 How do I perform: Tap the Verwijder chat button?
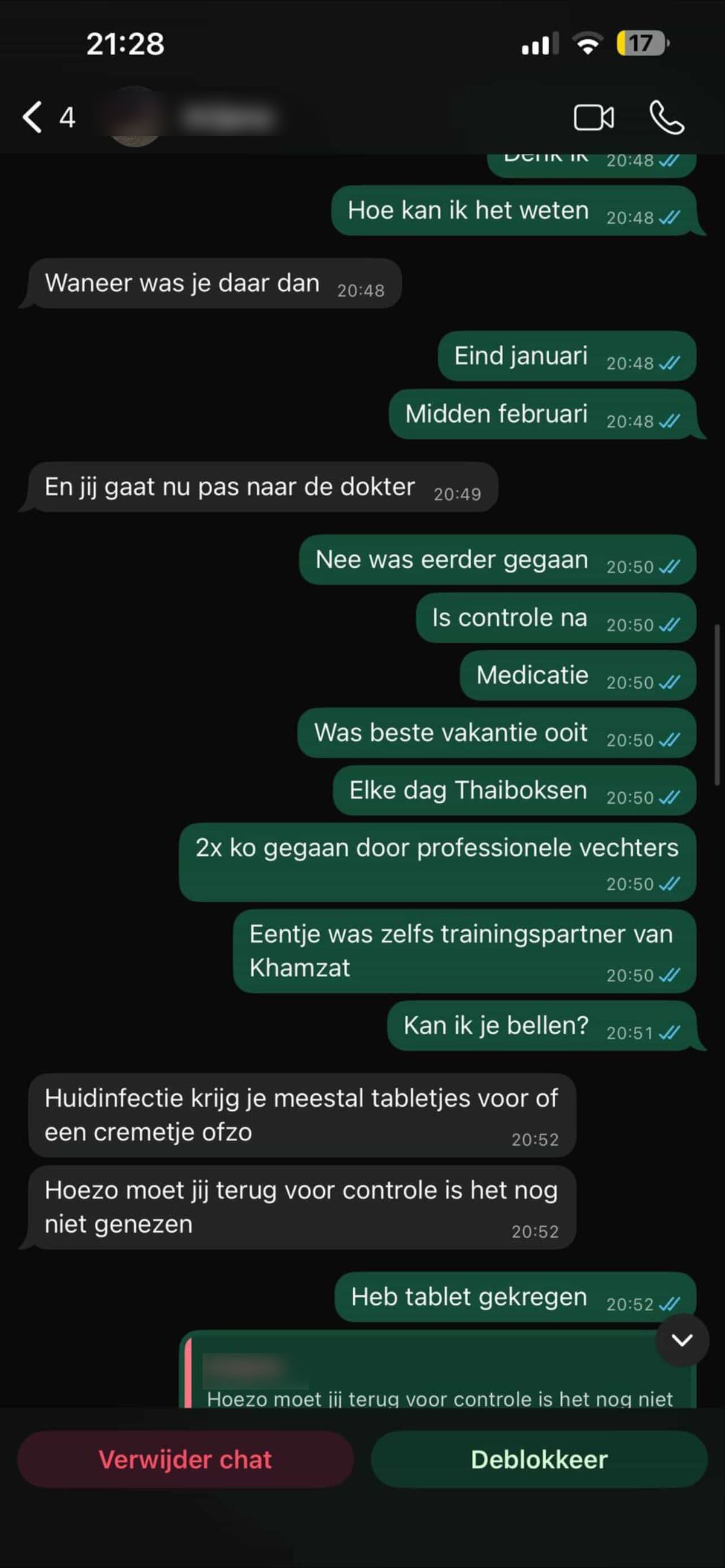tap(185, 1459)
